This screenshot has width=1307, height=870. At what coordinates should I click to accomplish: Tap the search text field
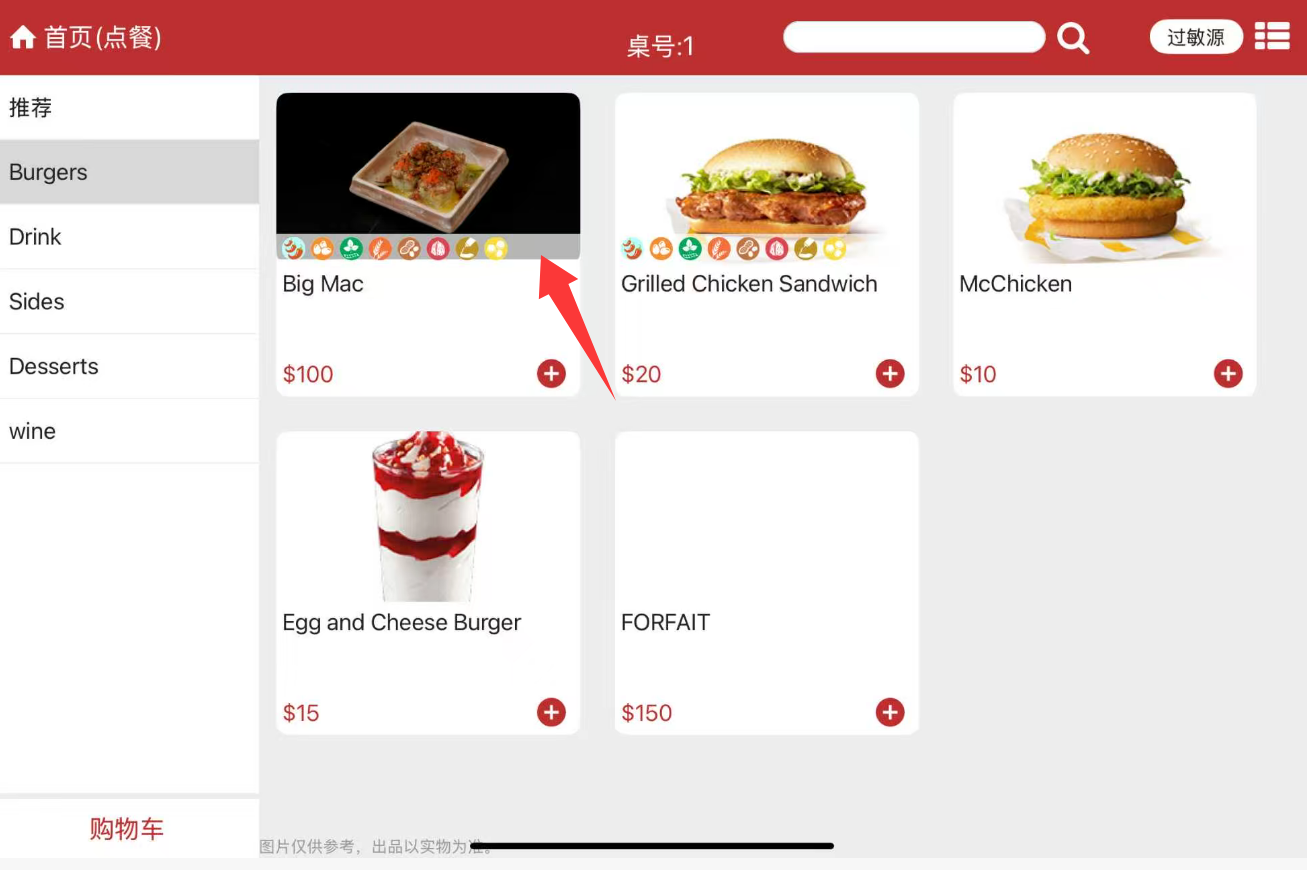click(913, 38)
